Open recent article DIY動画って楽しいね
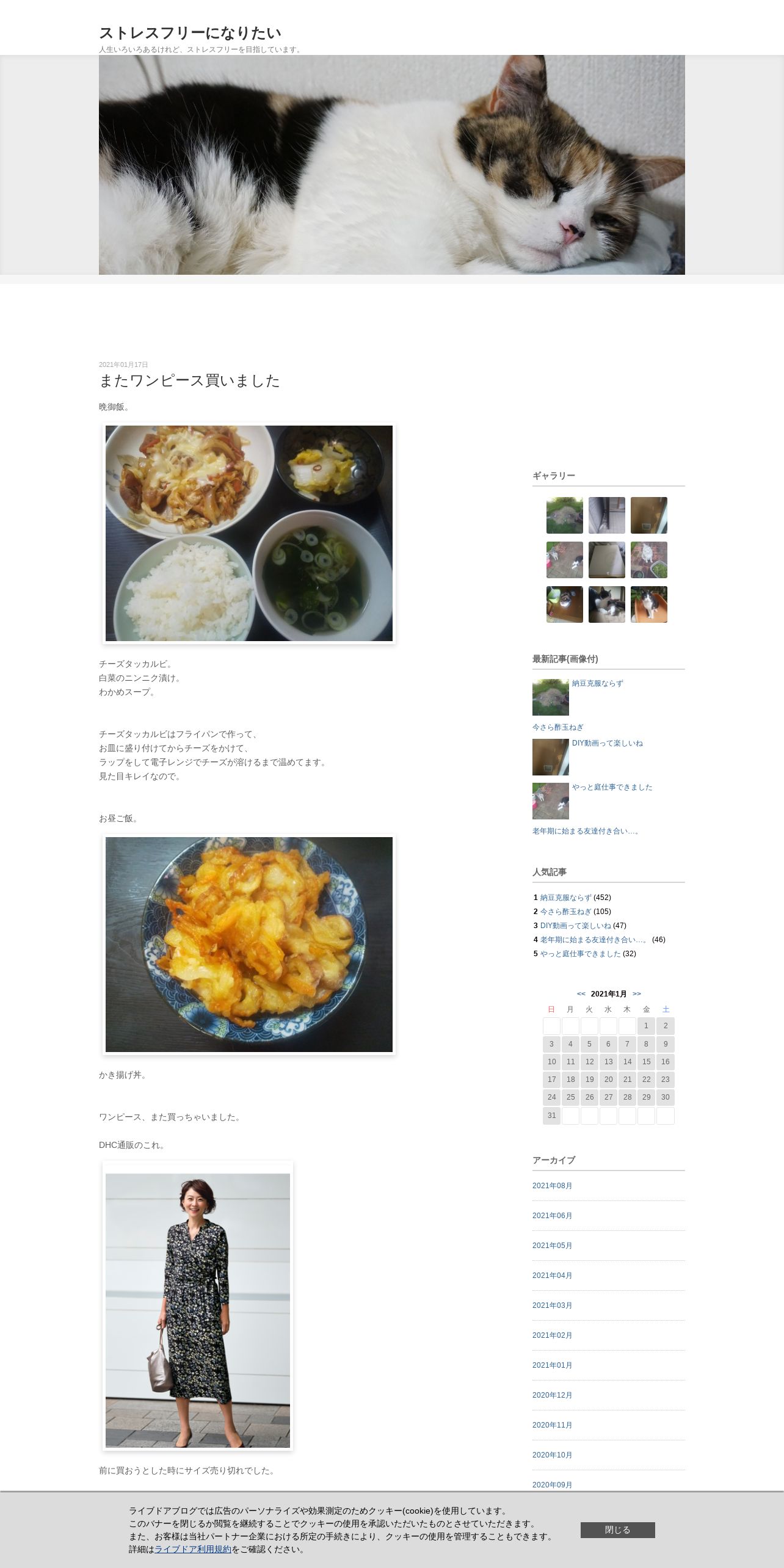Viewport: 784px width, 1568px height. (x=607, y=743)
